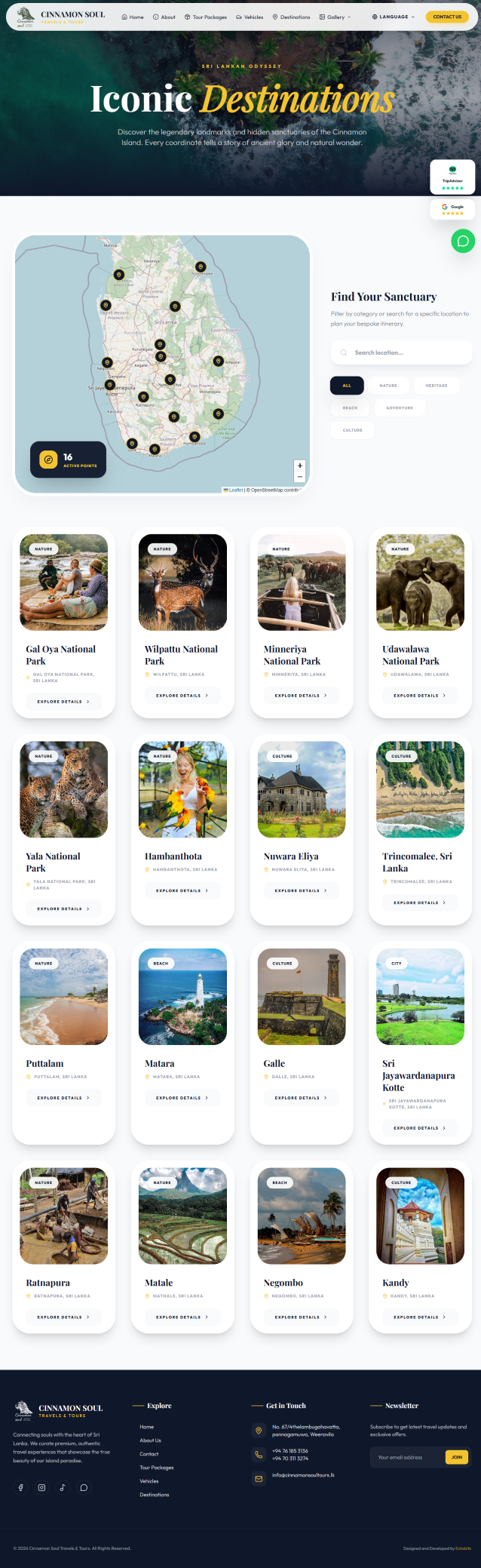The width and height of the screenshot is (481, 1568).
Task: Zoom in on the map
Action: (x=299, y=466)
